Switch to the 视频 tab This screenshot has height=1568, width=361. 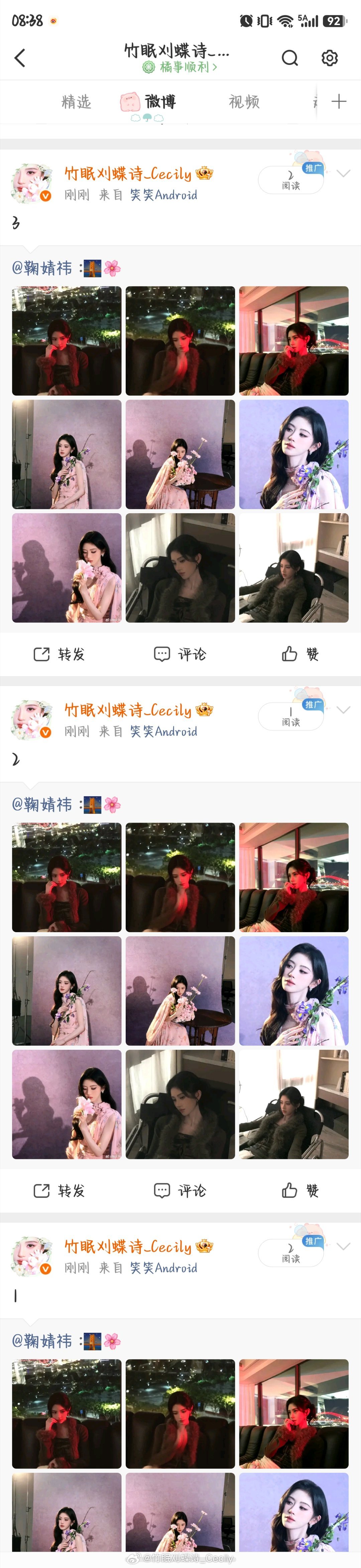pos(244,102)
